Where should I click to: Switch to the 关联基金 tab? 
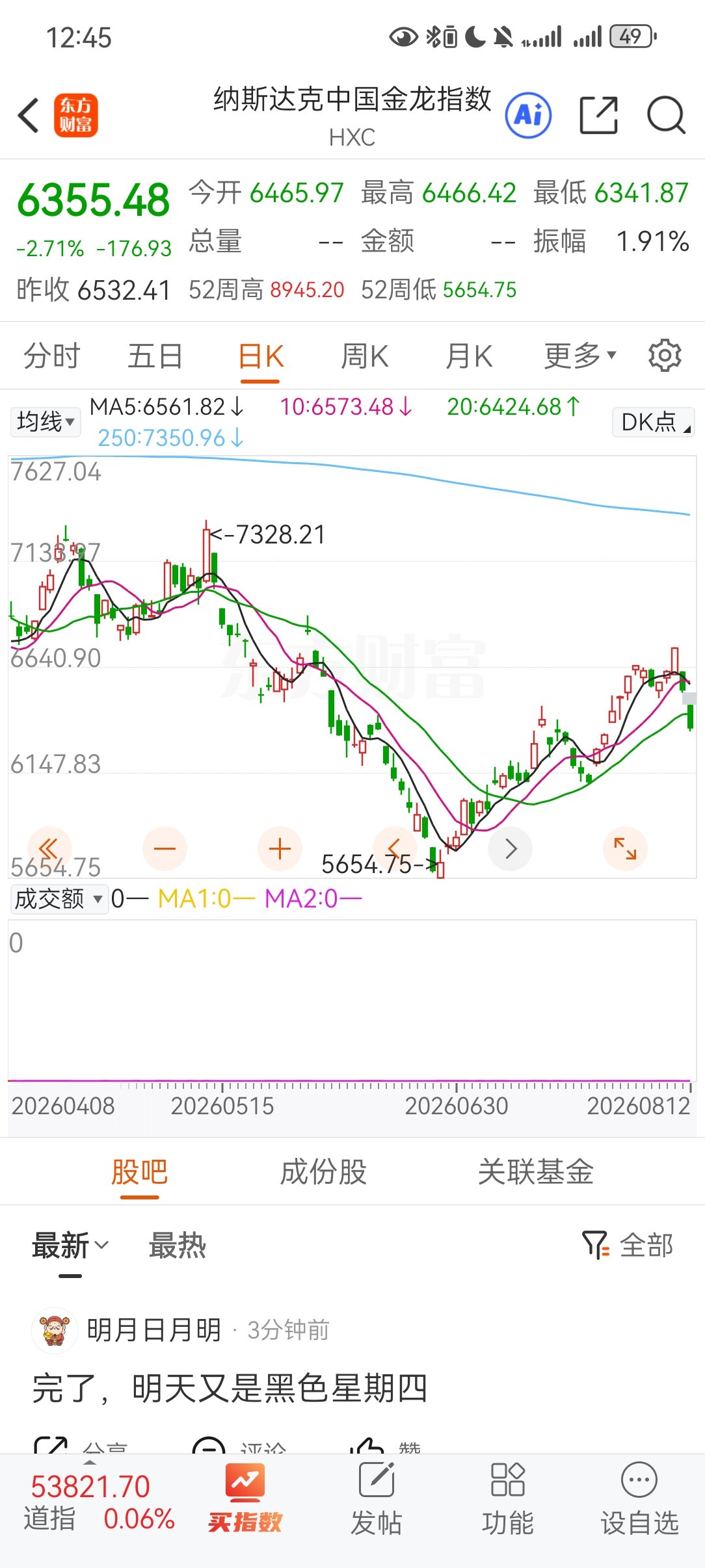pyautogui.click(x=536, y=1172)
